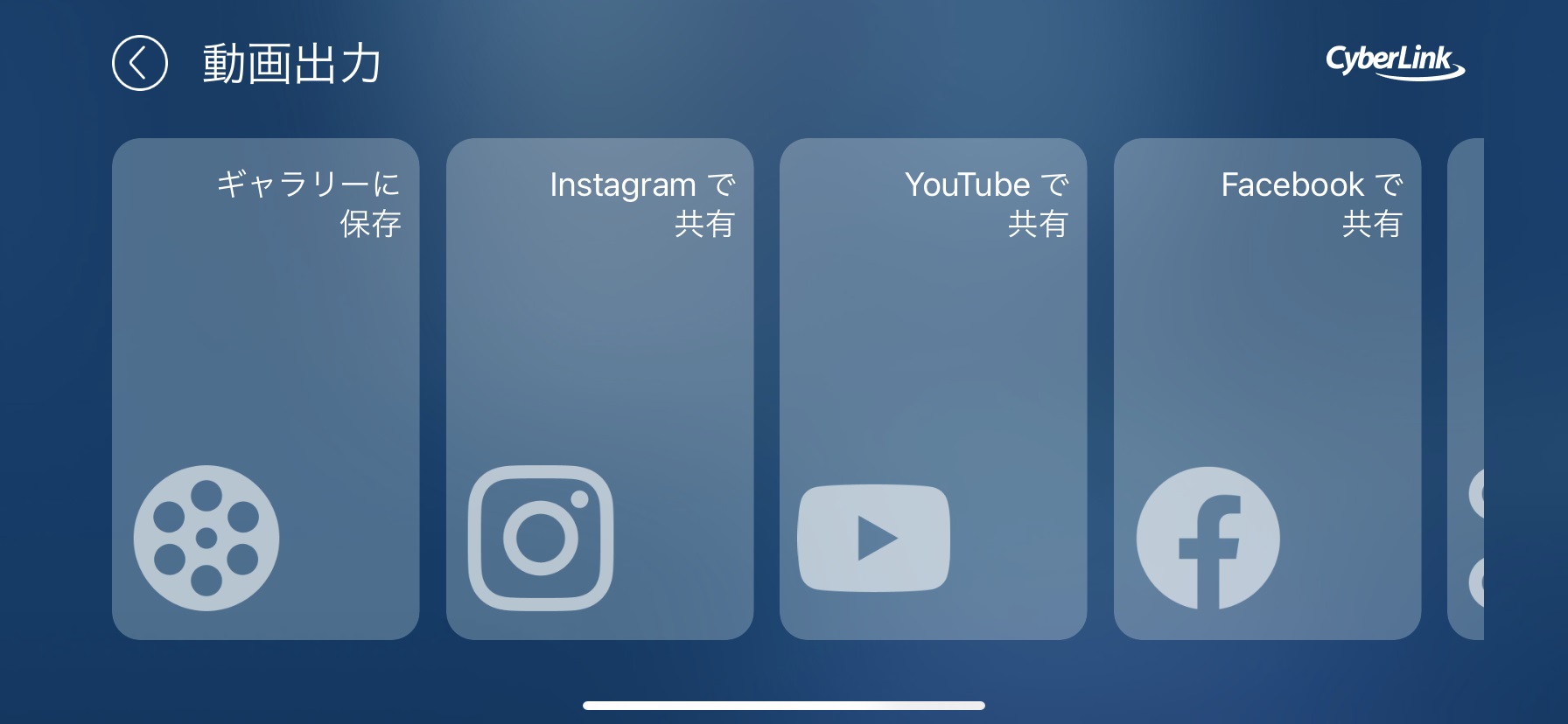Open YouTube で共有 card
1568x724 pixels.
point(933,388)
